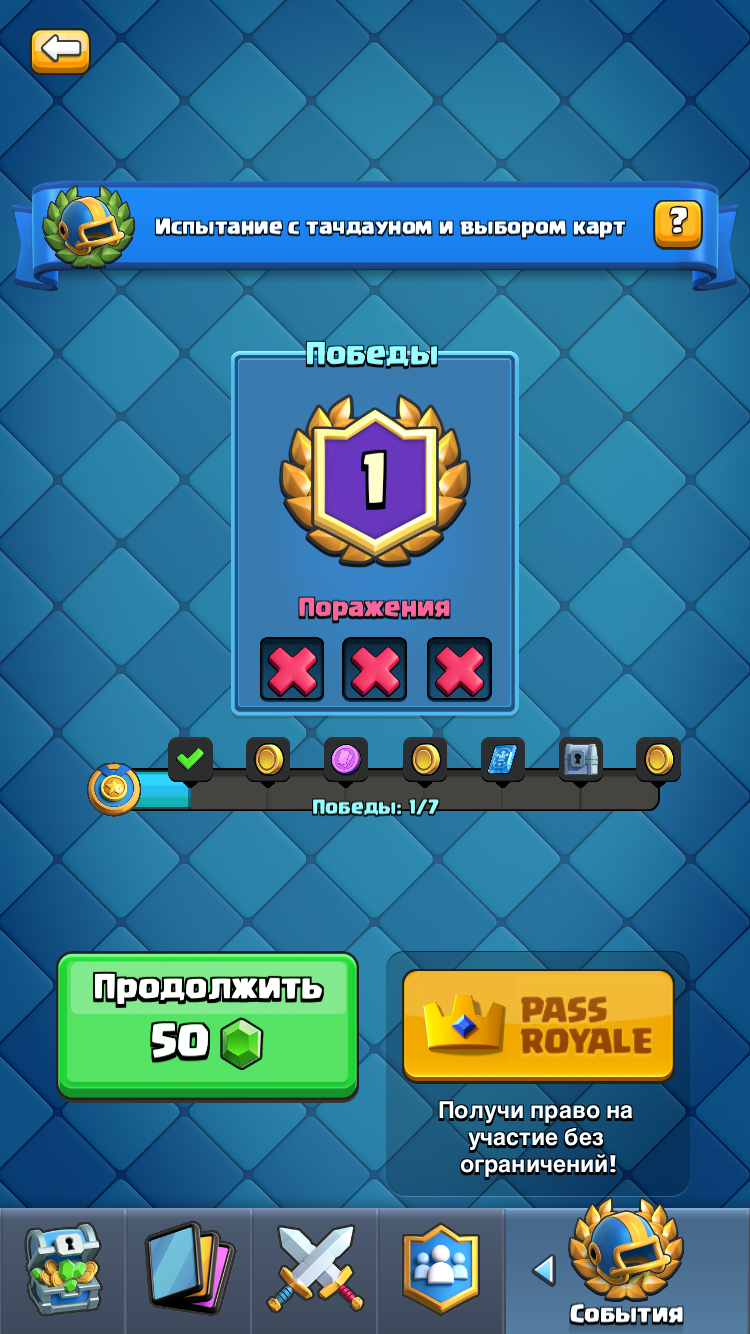750x1334 pixels.
Task: View the chest reward on the progress bar
Action: (580, 760)
